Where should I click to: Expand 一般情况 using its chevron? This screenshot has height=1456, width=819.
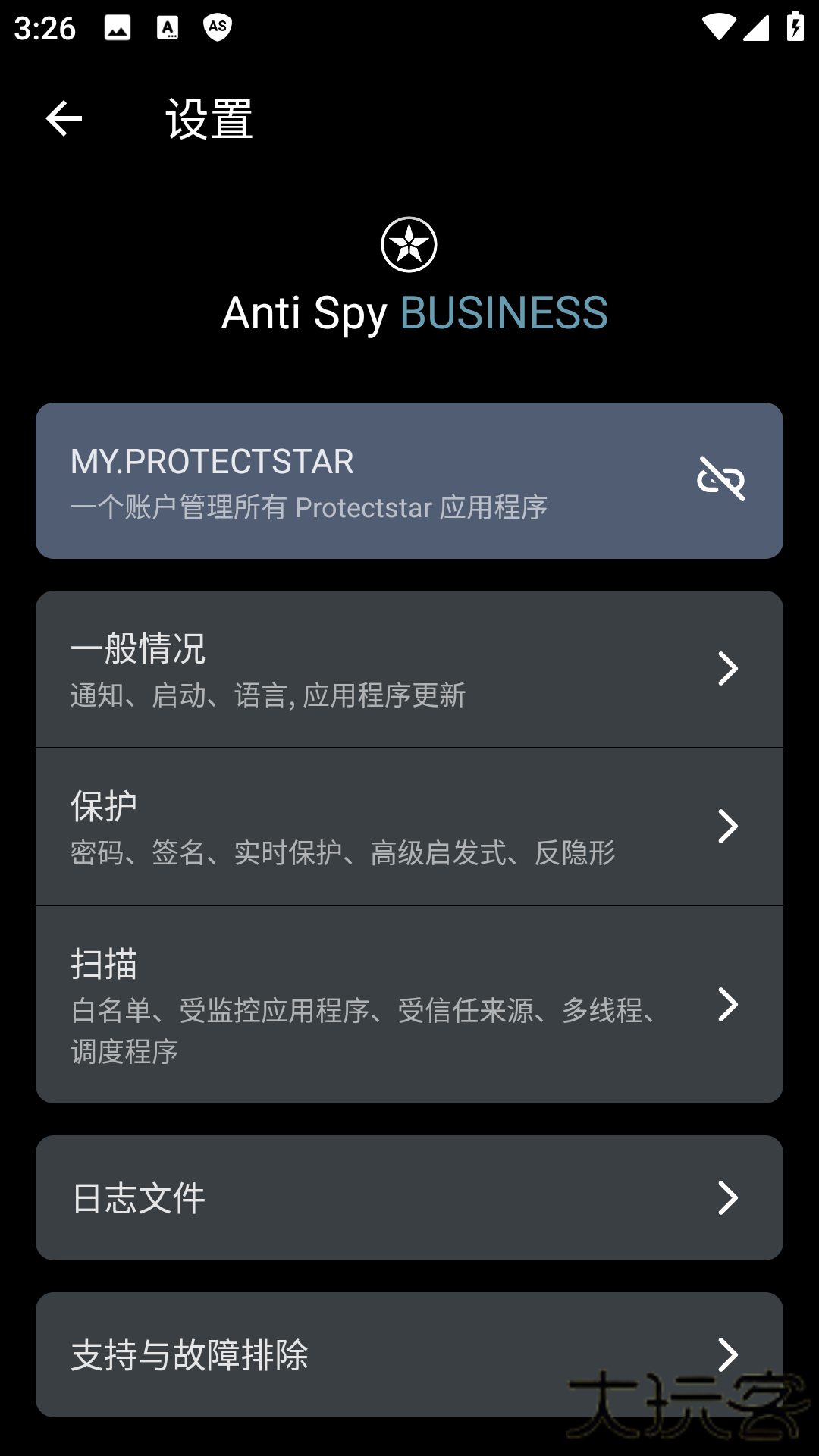pos(727,668)
